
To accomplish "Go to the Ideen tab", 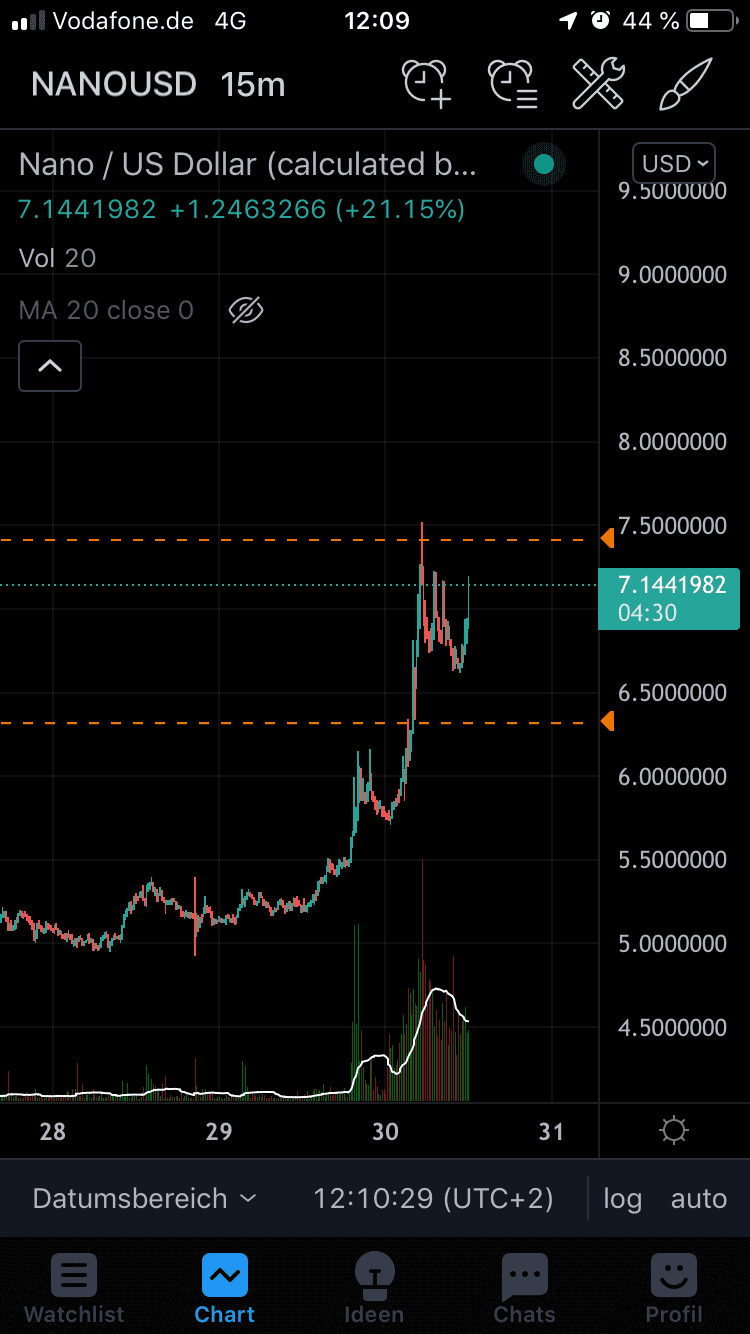I will pos(374,1288).
